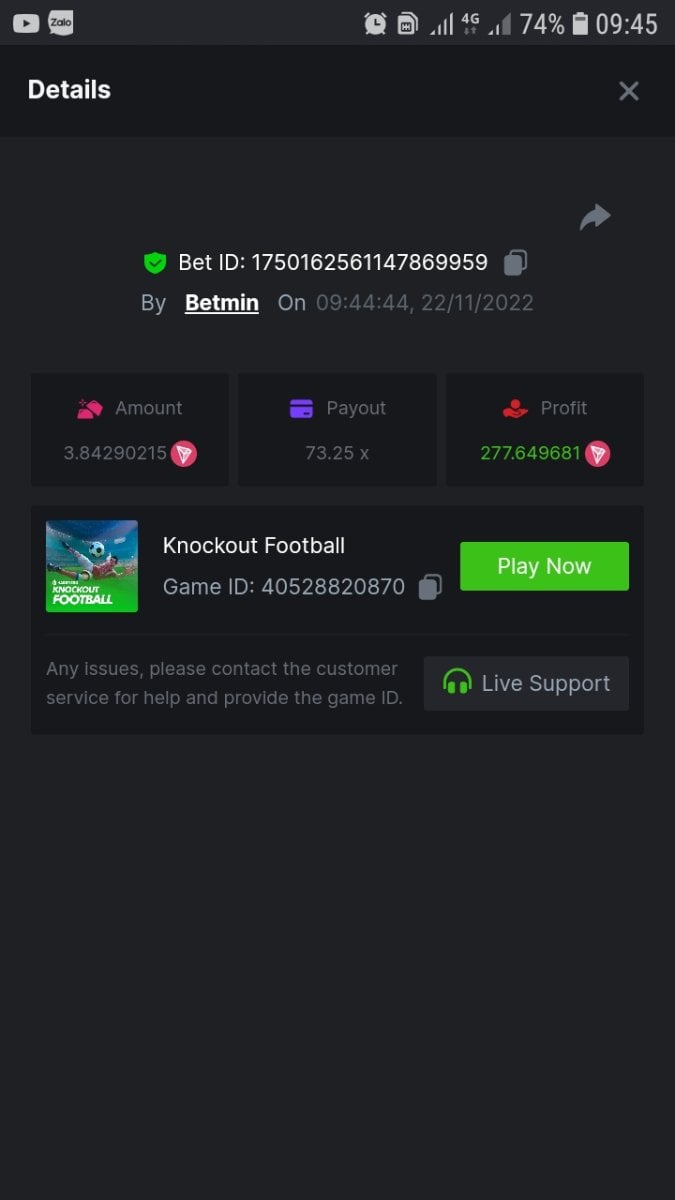Tap the Play Now button
Image resolution: width=675 pixels, height=1200 pixels.
click(x=544, y=566)
